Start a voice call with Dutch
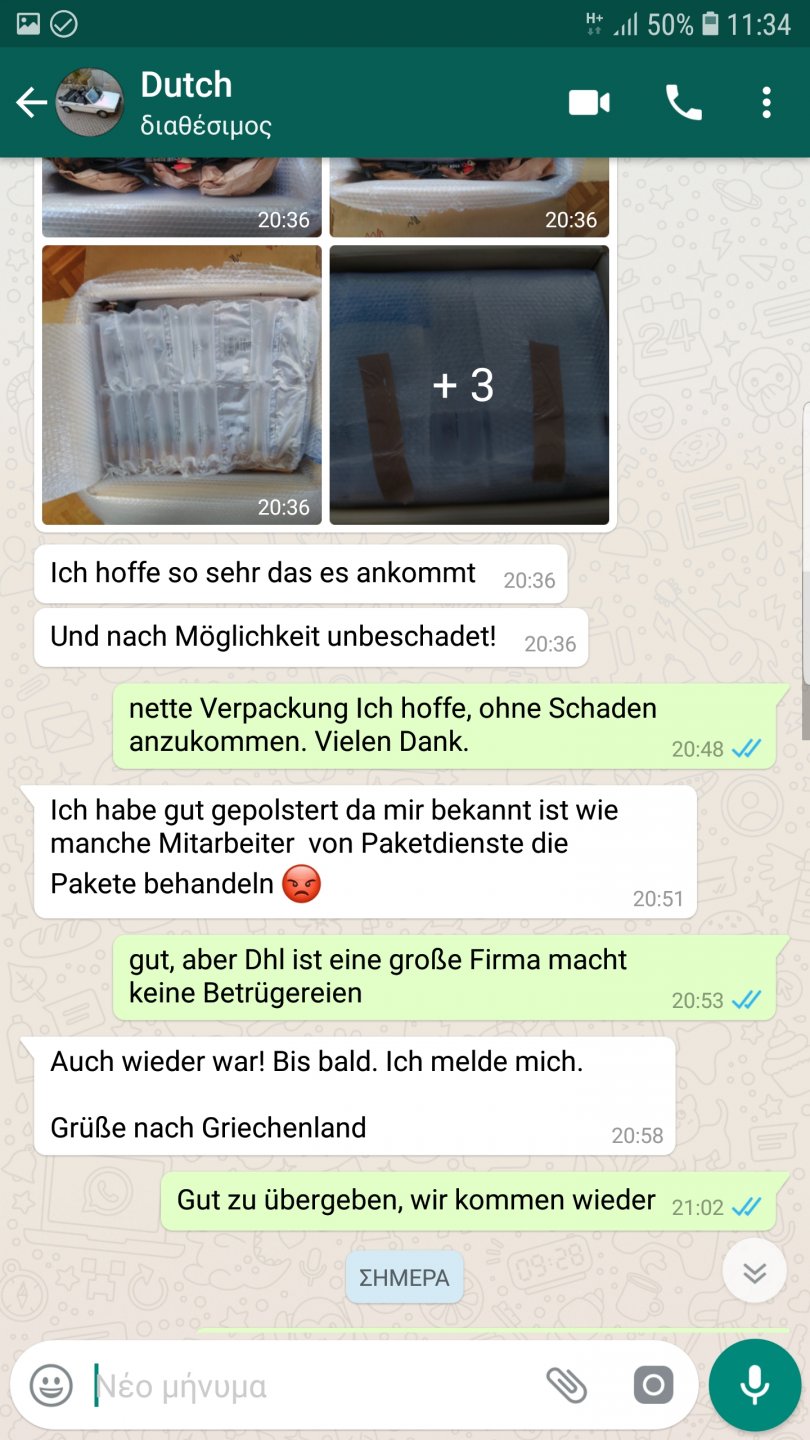 pyautogui.click(x=684, y=102)
